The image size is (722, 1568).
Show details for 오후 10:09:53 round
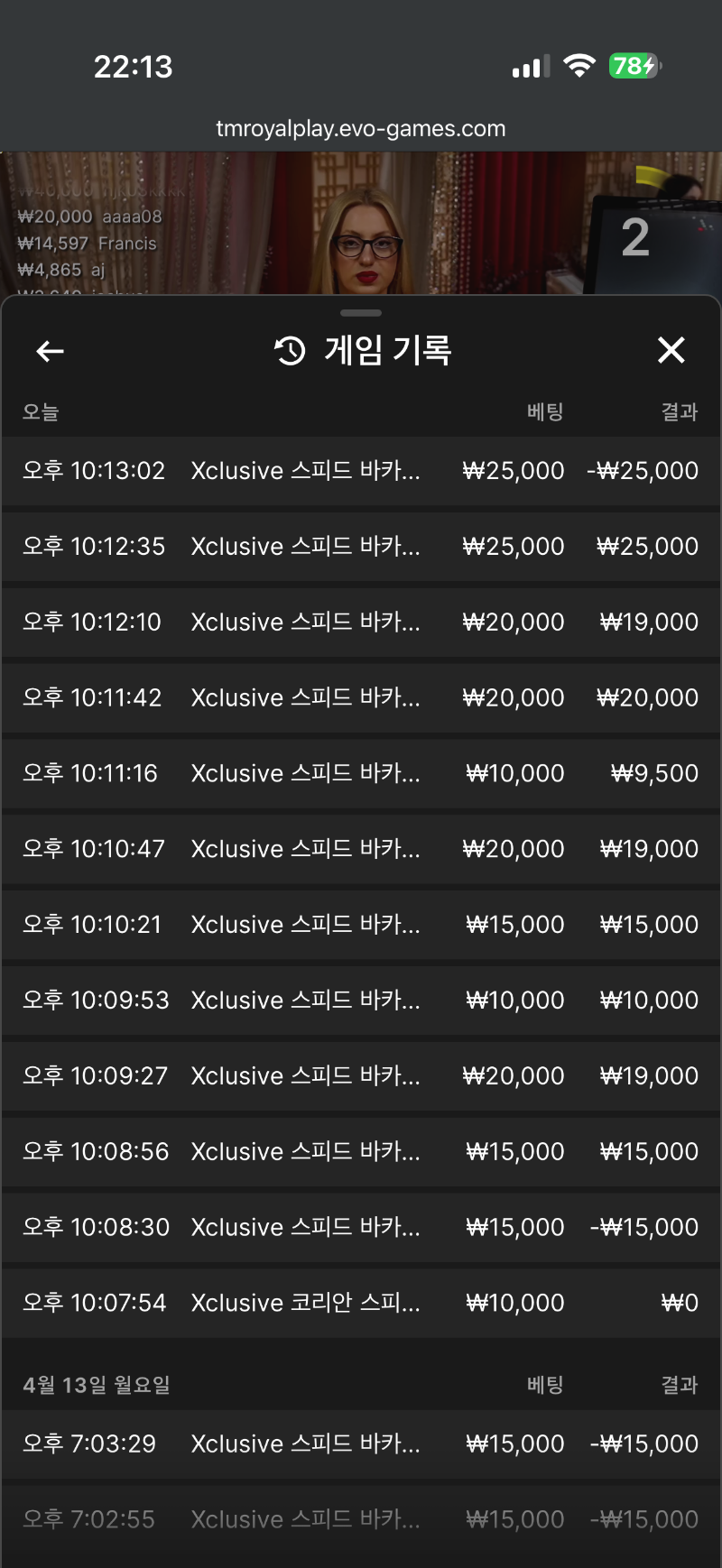pos(361,1001)
